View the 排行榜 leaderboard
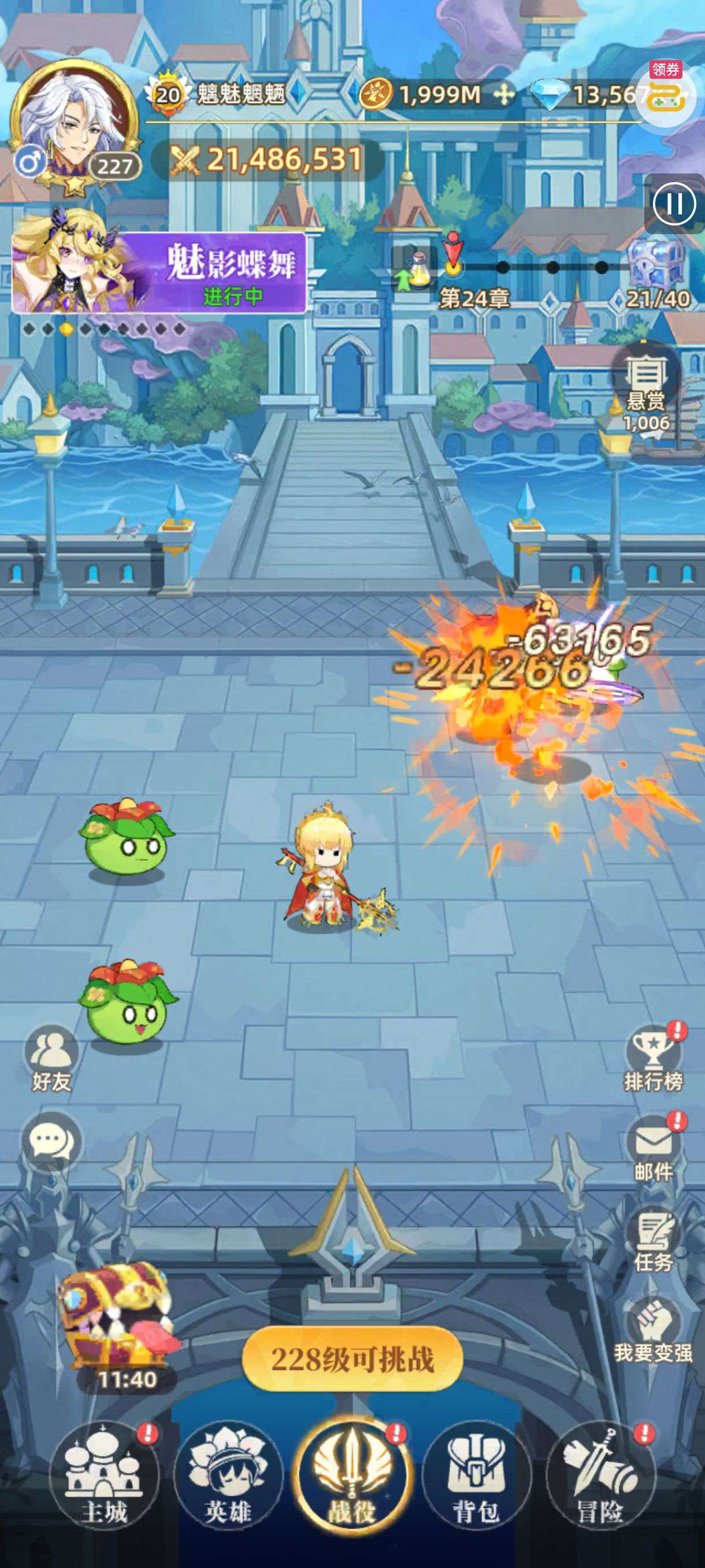 (654, 1058)
